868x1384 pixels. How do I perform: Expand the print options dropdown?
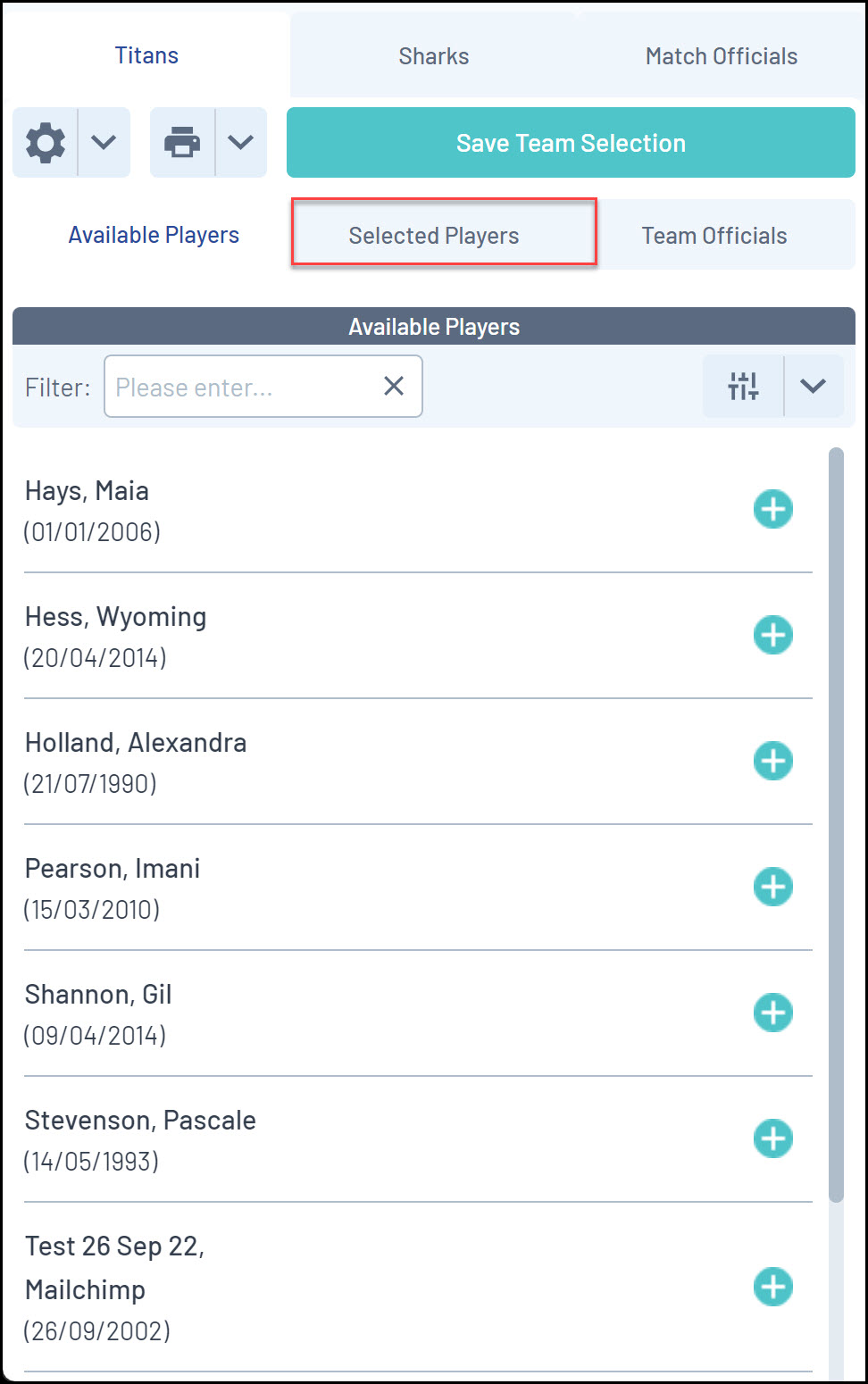coord(240,143)
